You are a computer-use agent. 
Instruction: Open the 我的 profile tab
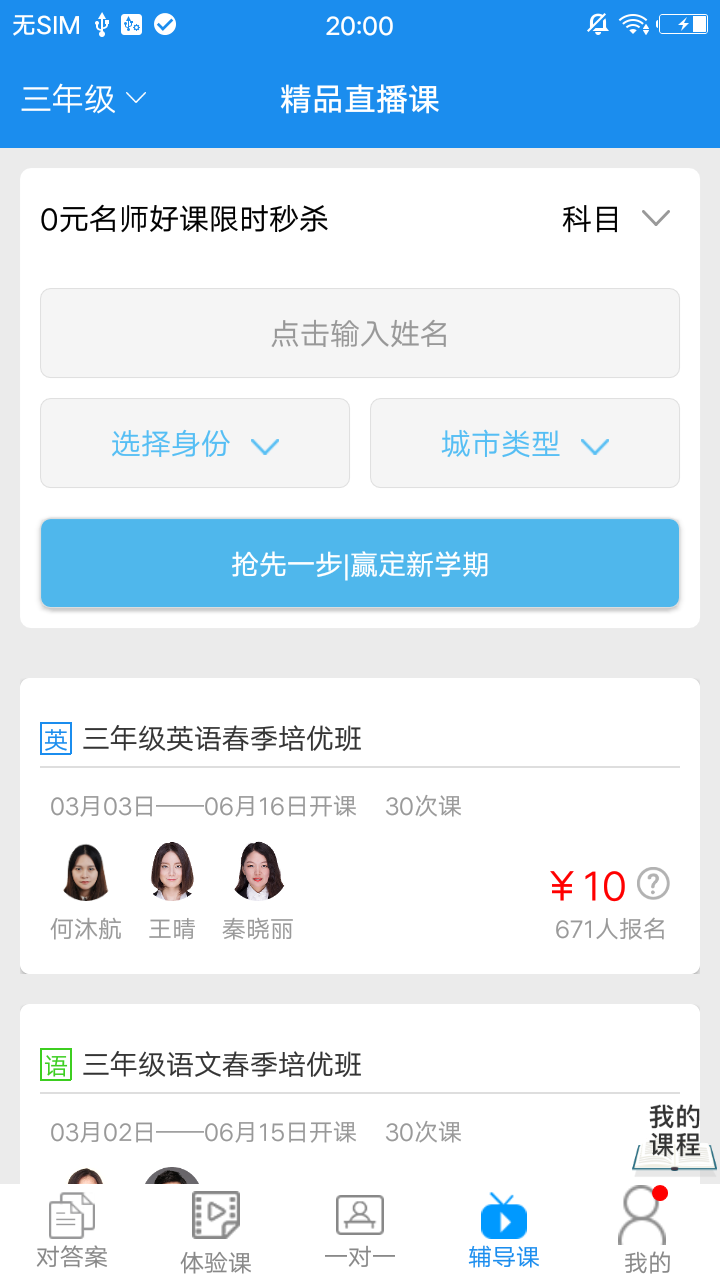click(646, 1232)
